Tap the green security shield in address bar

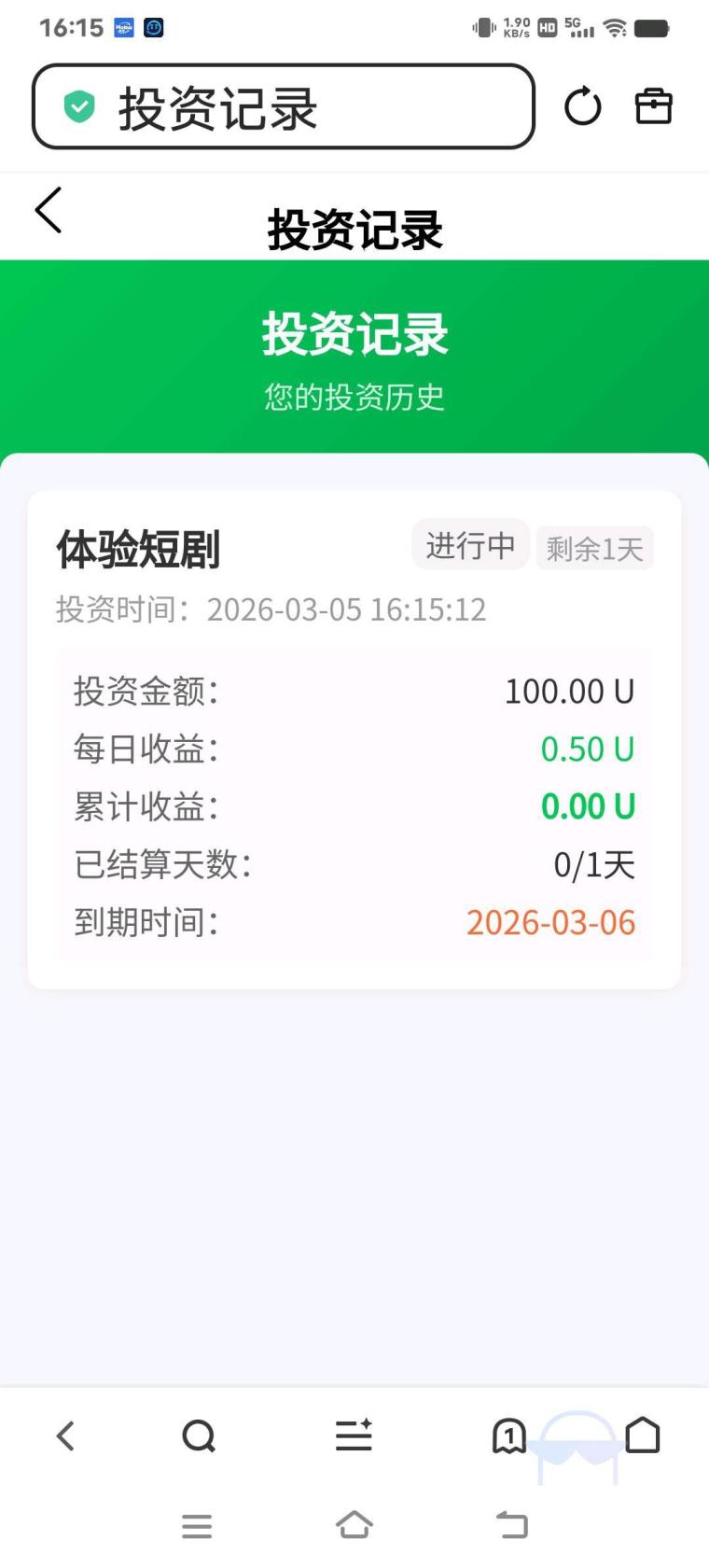tap(79, 107)
